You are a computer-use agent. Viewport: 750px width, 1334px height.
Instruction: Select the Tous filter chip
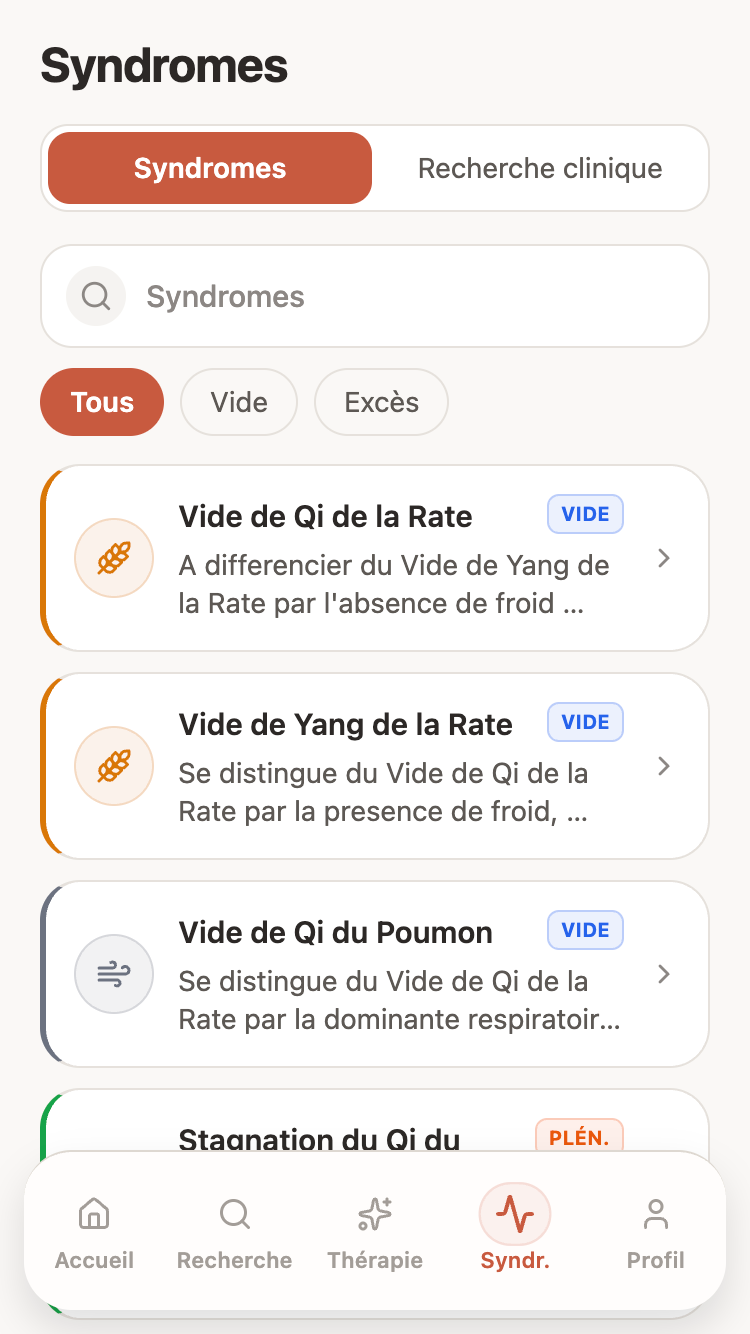tap(102, 402)
